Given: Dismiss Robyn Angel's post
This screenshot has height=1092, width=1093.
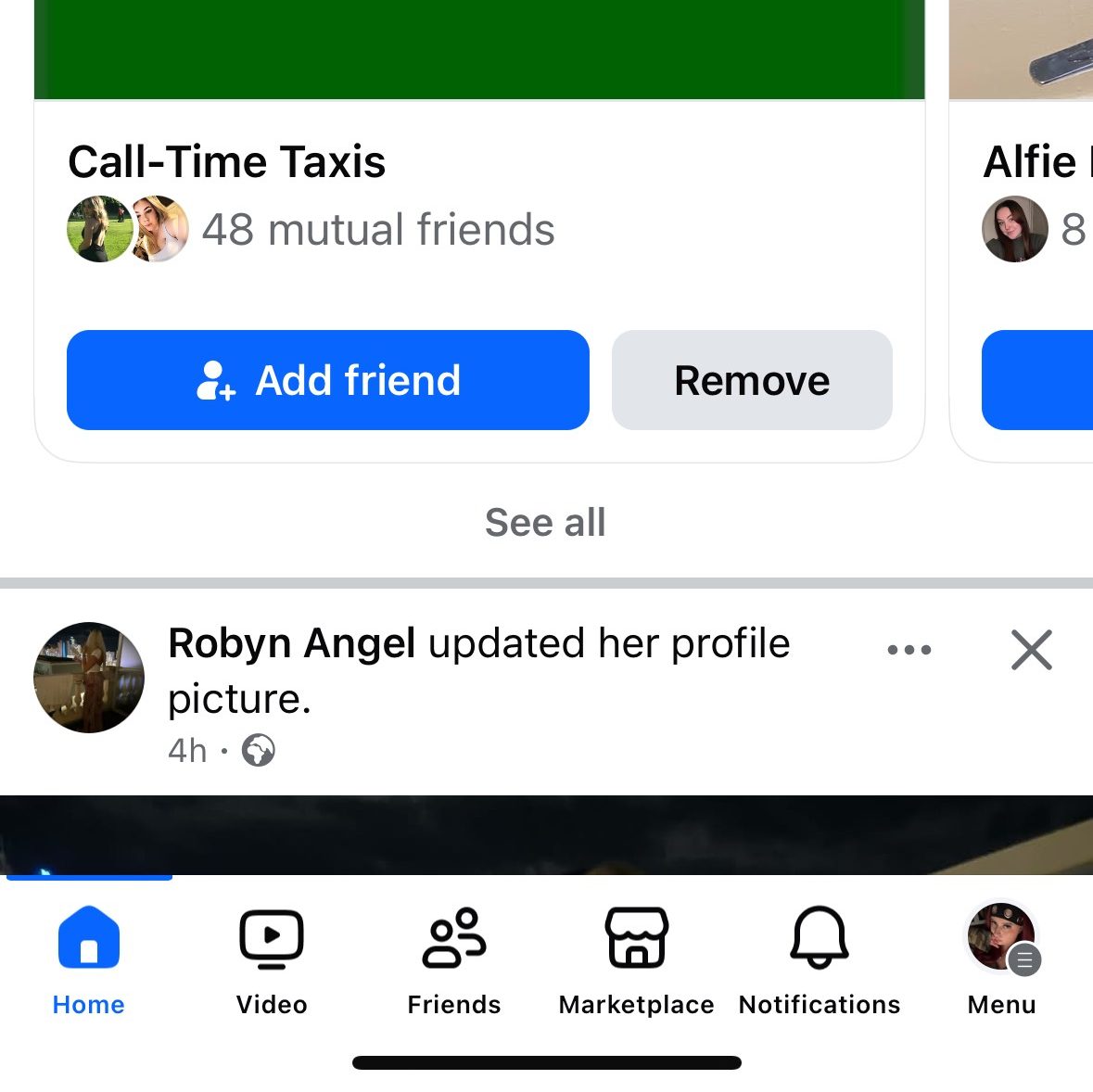Looking at the screenshot, I should [1031, 650].
